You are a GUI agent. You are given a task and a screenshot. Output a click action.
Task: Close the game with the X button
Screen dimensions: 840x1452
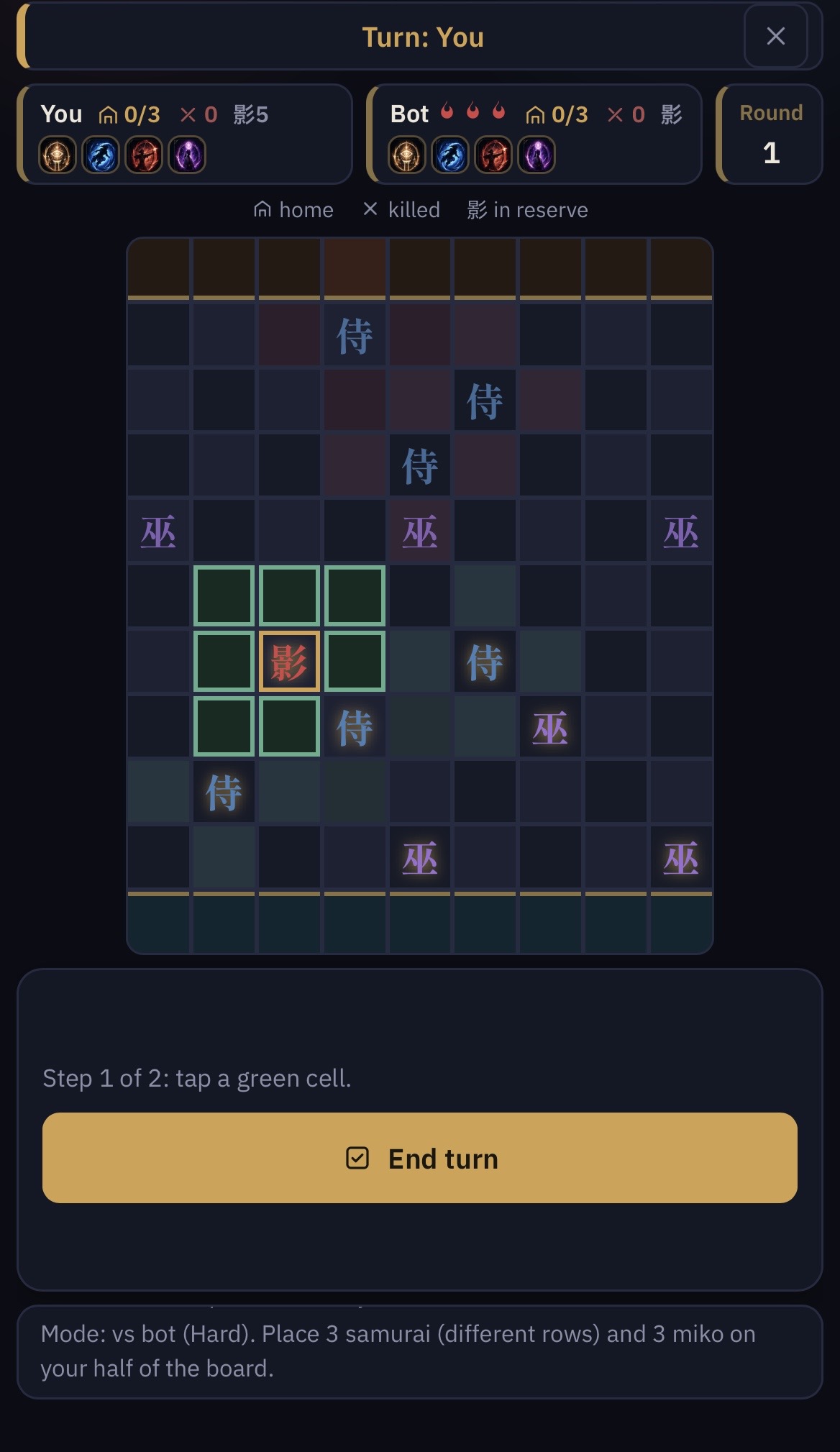775,36
